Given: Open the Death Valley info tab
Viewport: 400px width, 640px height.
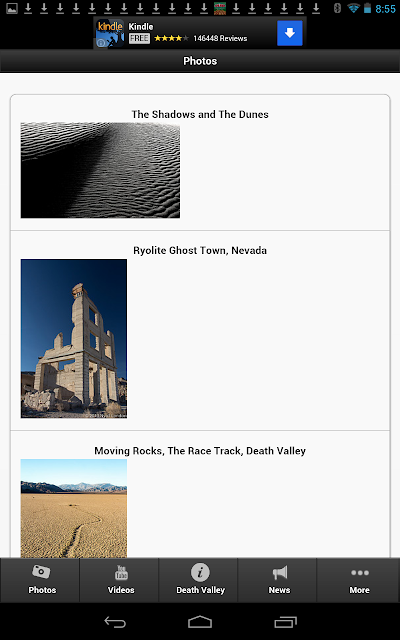Looking at the screenshot, I should tap(198, 580).
